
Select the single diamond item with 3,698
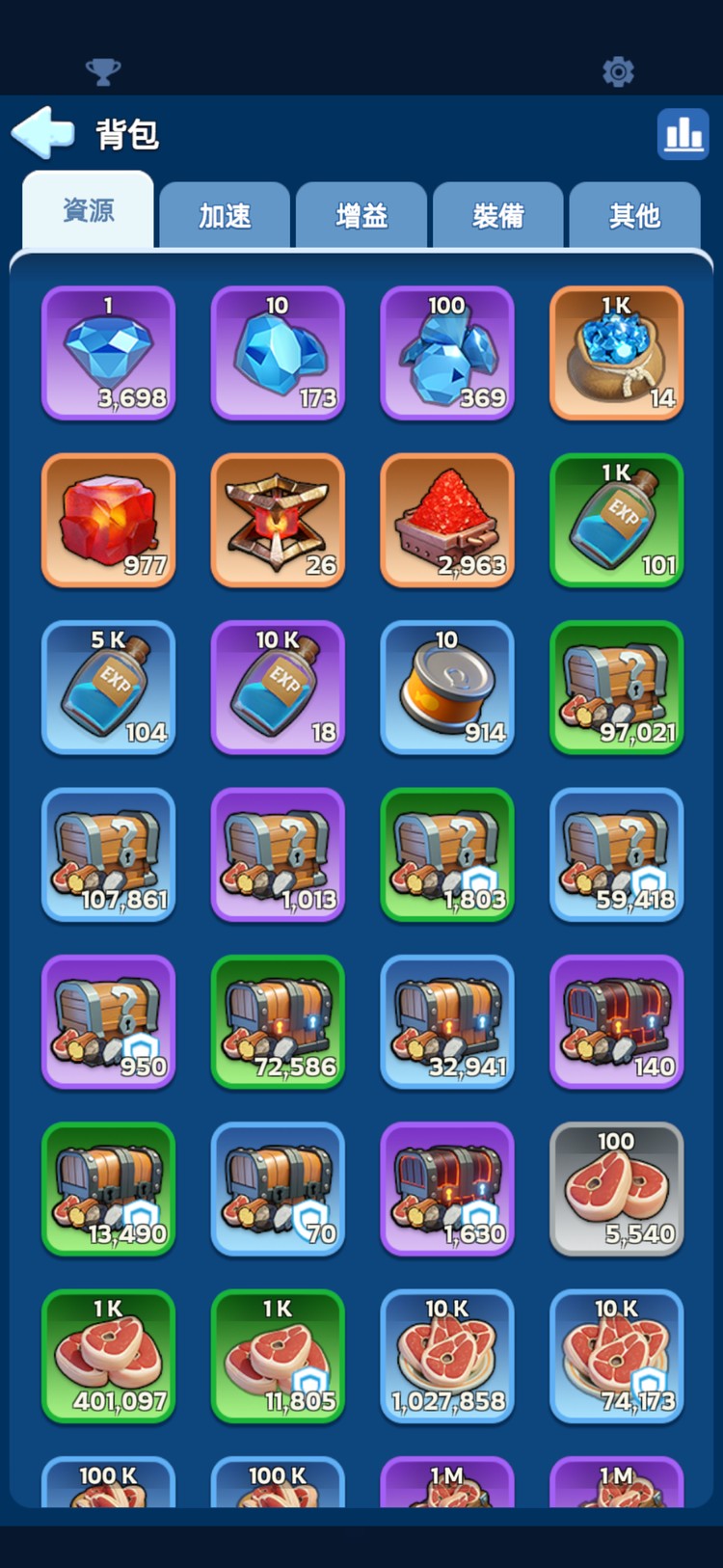point(108,353)
